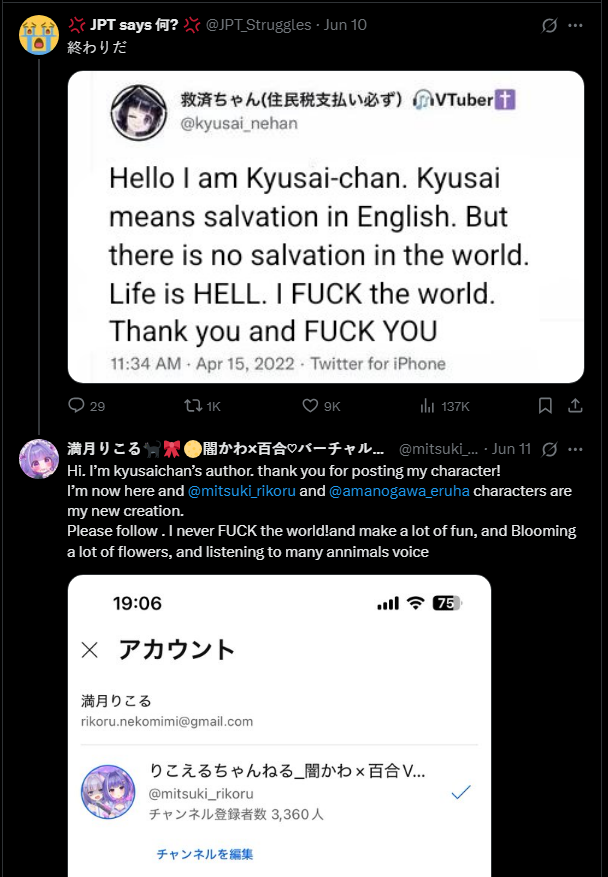Enlarge the アカウント screenshot in the reply
Image resolution: width=608 pixels, height=877 pixels.
[x=278, y=725]
